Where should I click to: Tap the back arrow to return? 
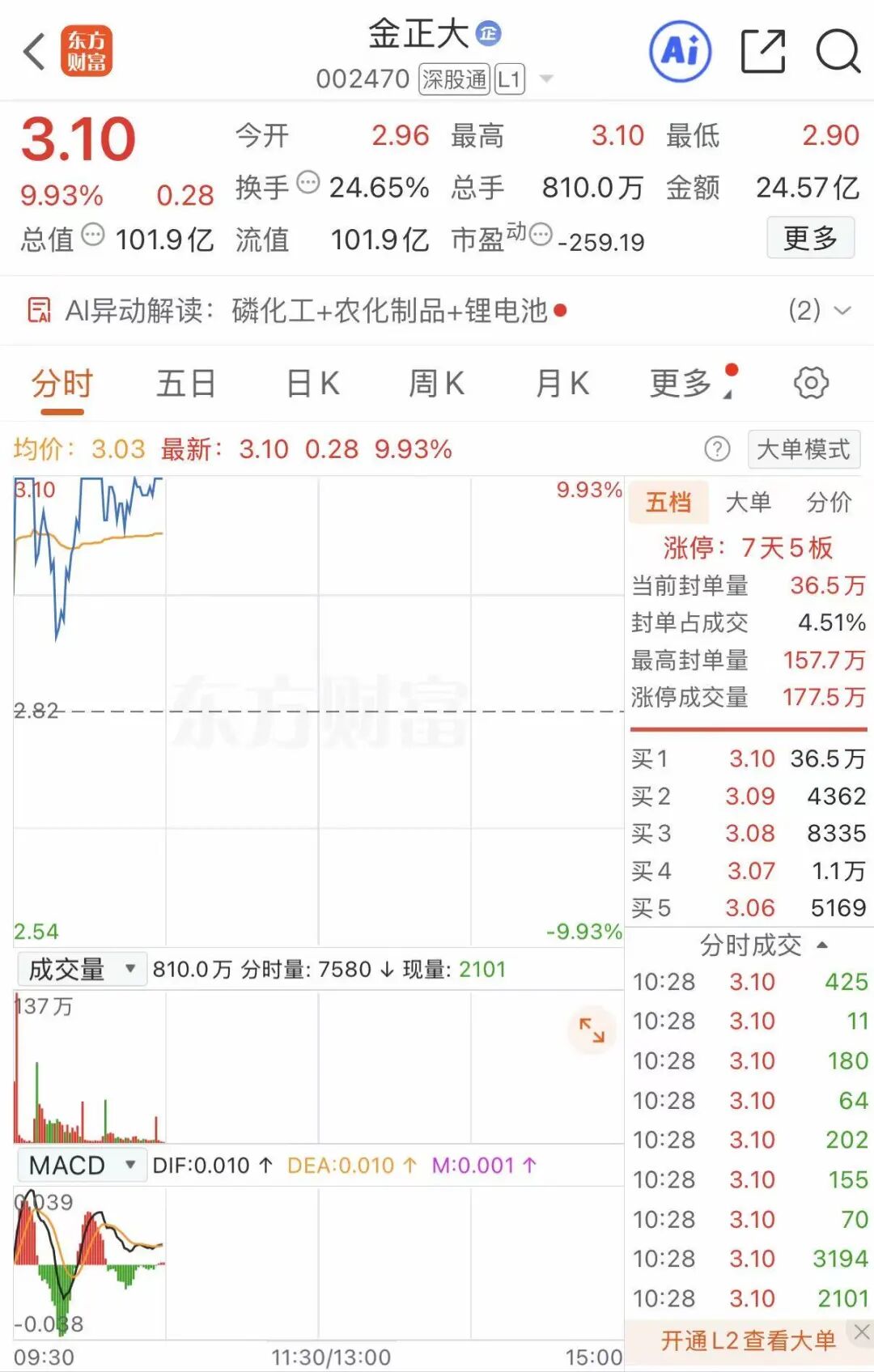tap(32, 51)
